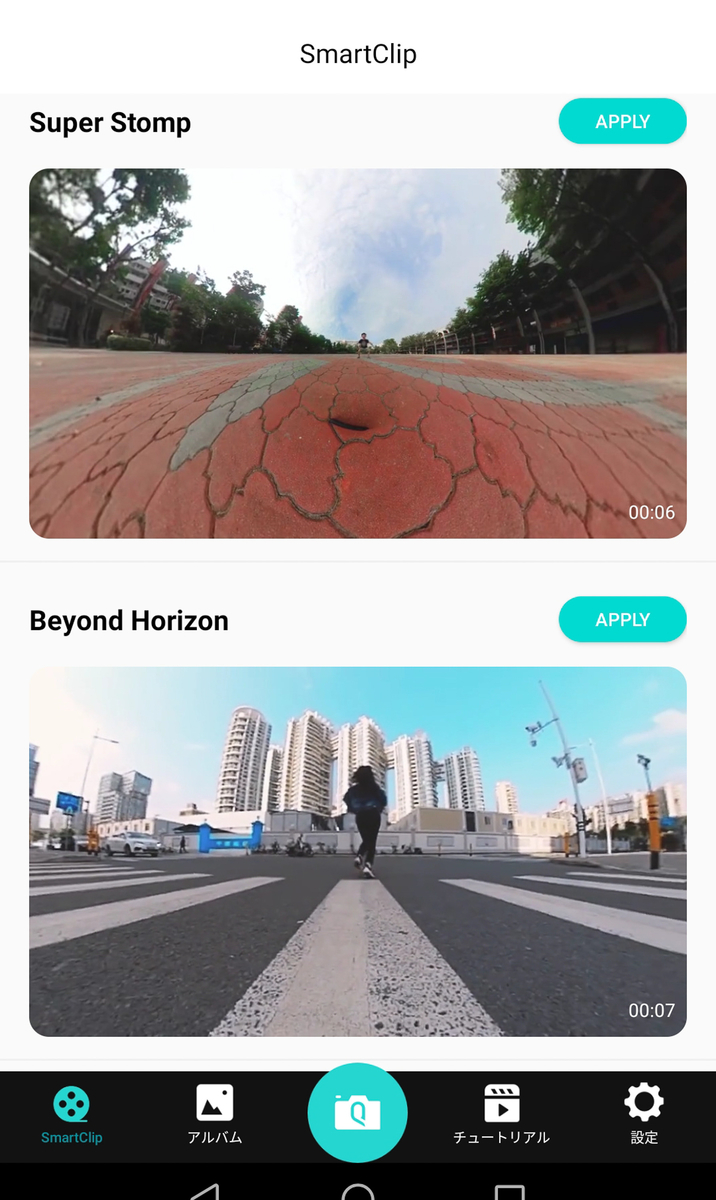Open the 設定 tab
The image size is (716, 1200).
point(644,1115)
